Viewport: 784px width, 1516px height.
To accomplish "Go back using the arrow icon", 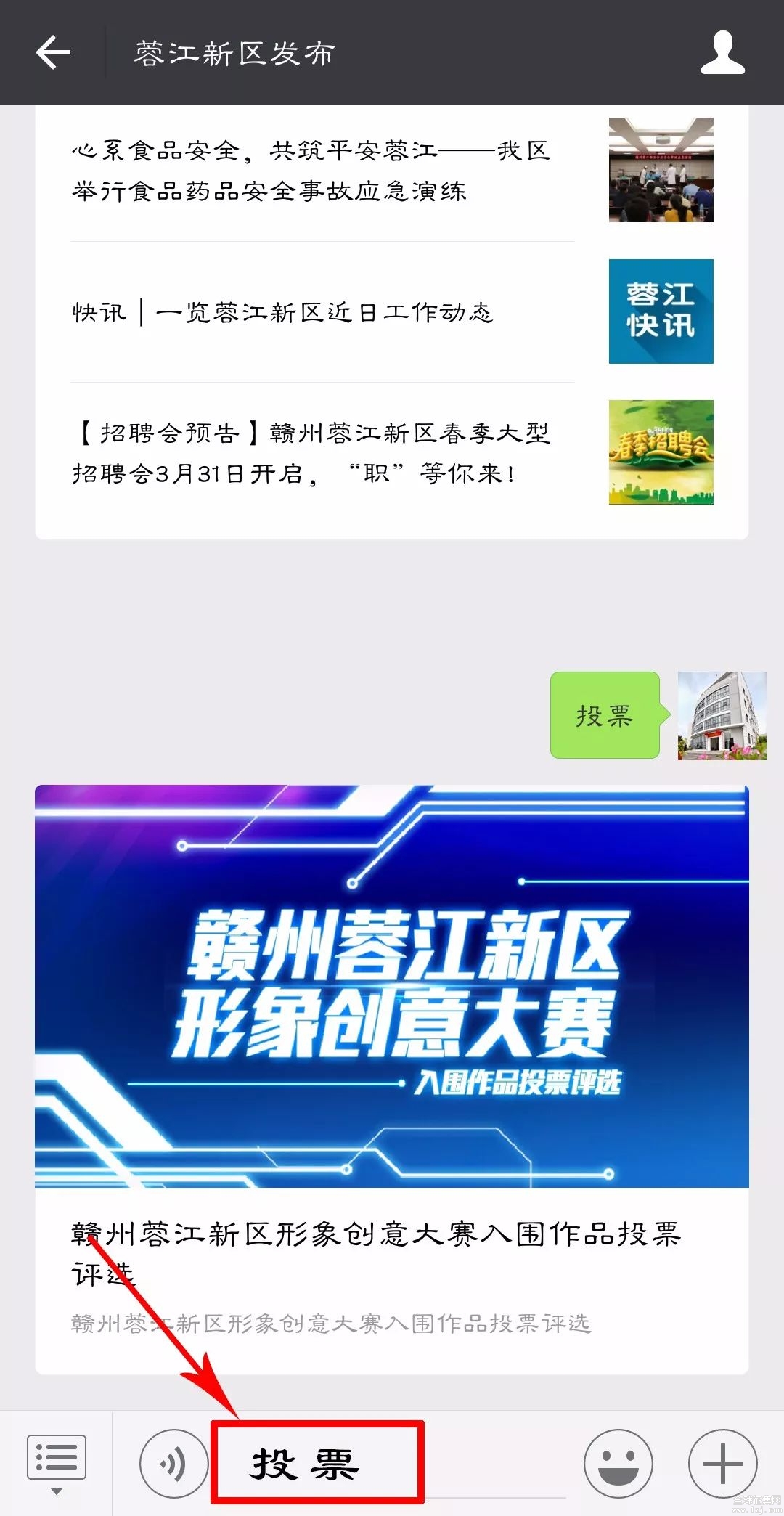I will 54,52.
